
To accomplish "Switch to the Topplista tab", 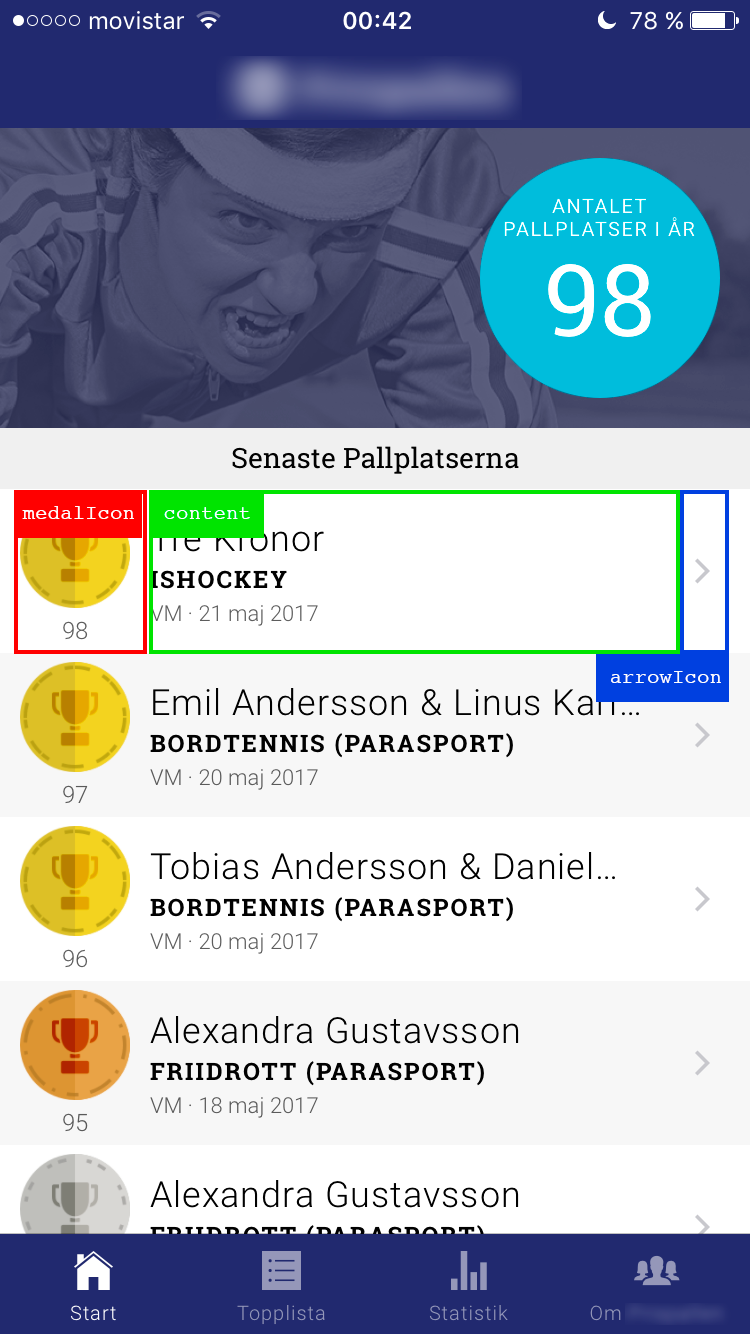I will (x=281, y=1286).
